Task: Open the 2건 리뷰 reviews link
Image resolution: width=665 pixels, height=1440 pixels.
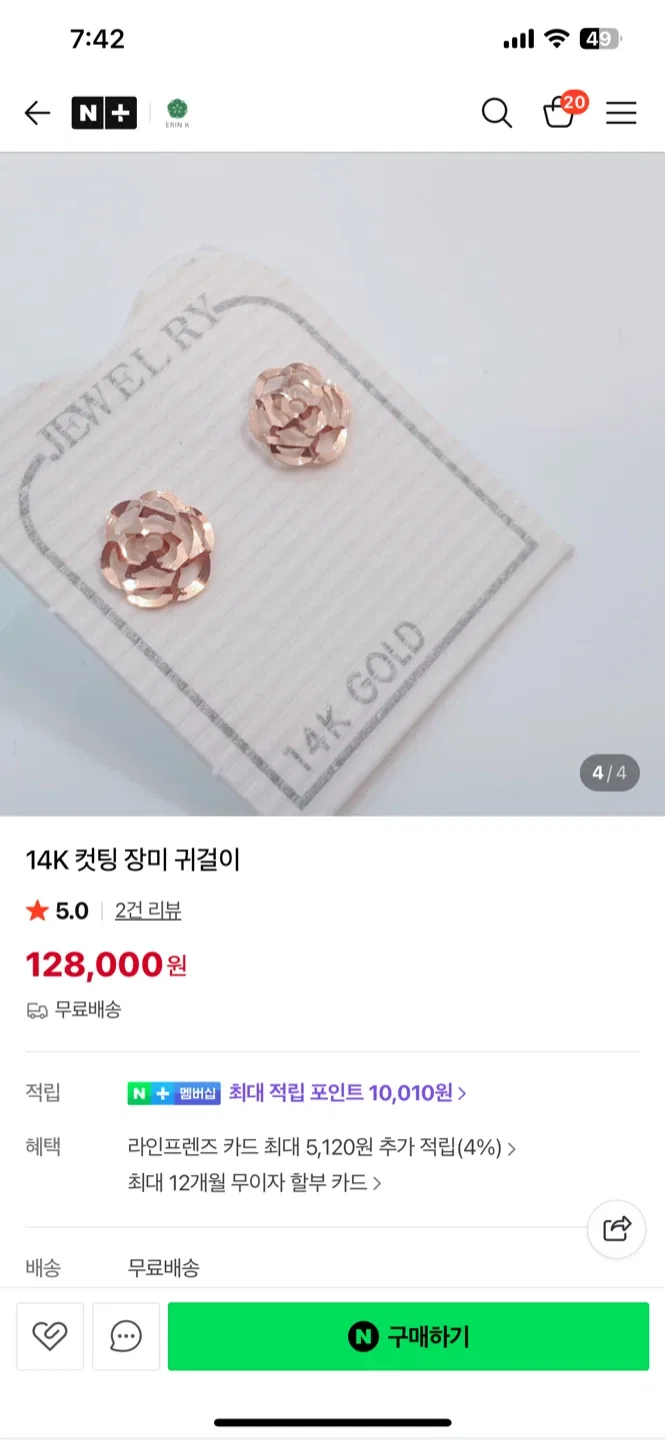Action: pos(148,911)
